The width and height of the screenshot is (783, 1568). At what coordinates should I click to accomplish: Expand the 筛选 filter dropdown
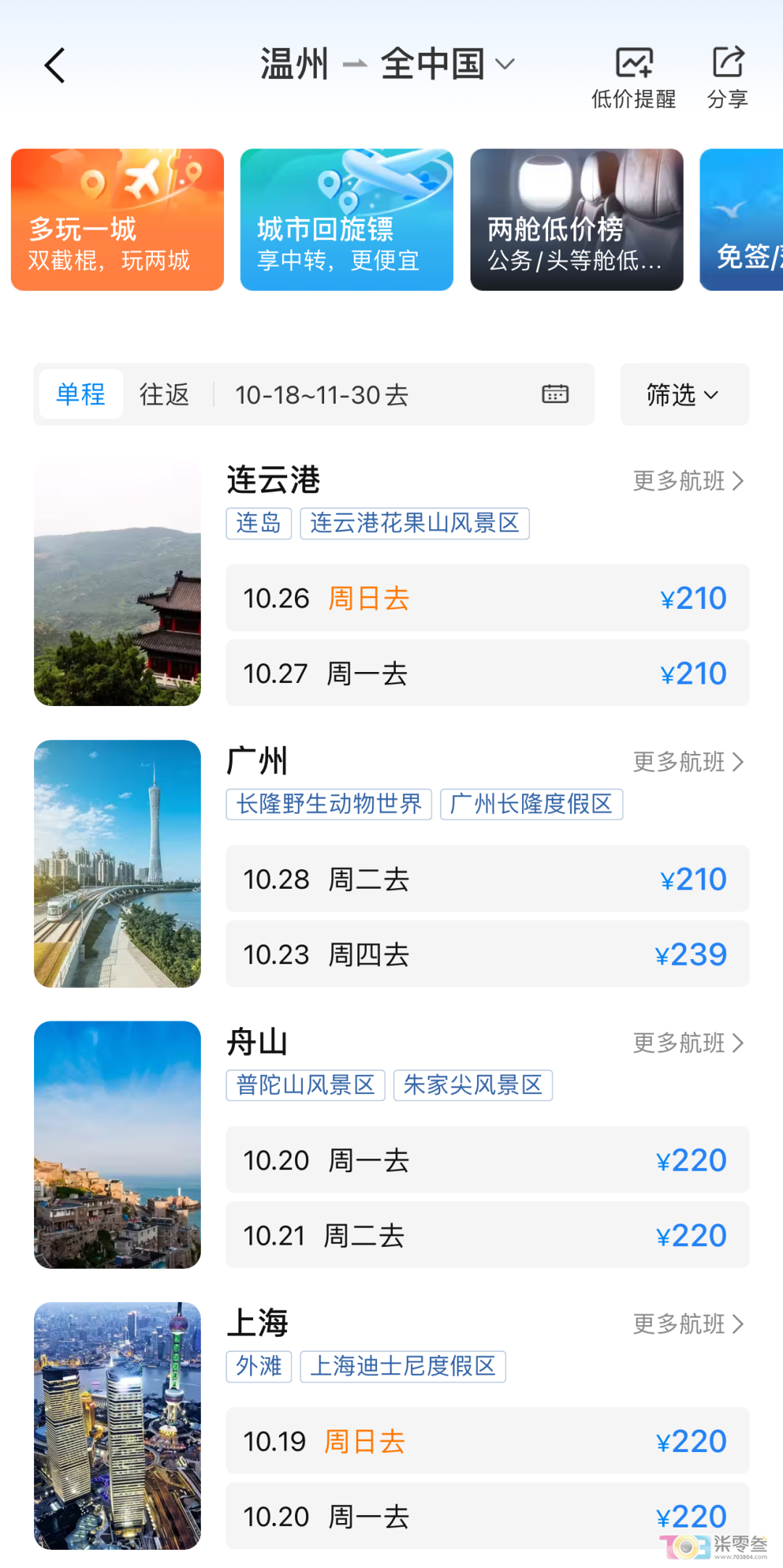coord(684,395)
